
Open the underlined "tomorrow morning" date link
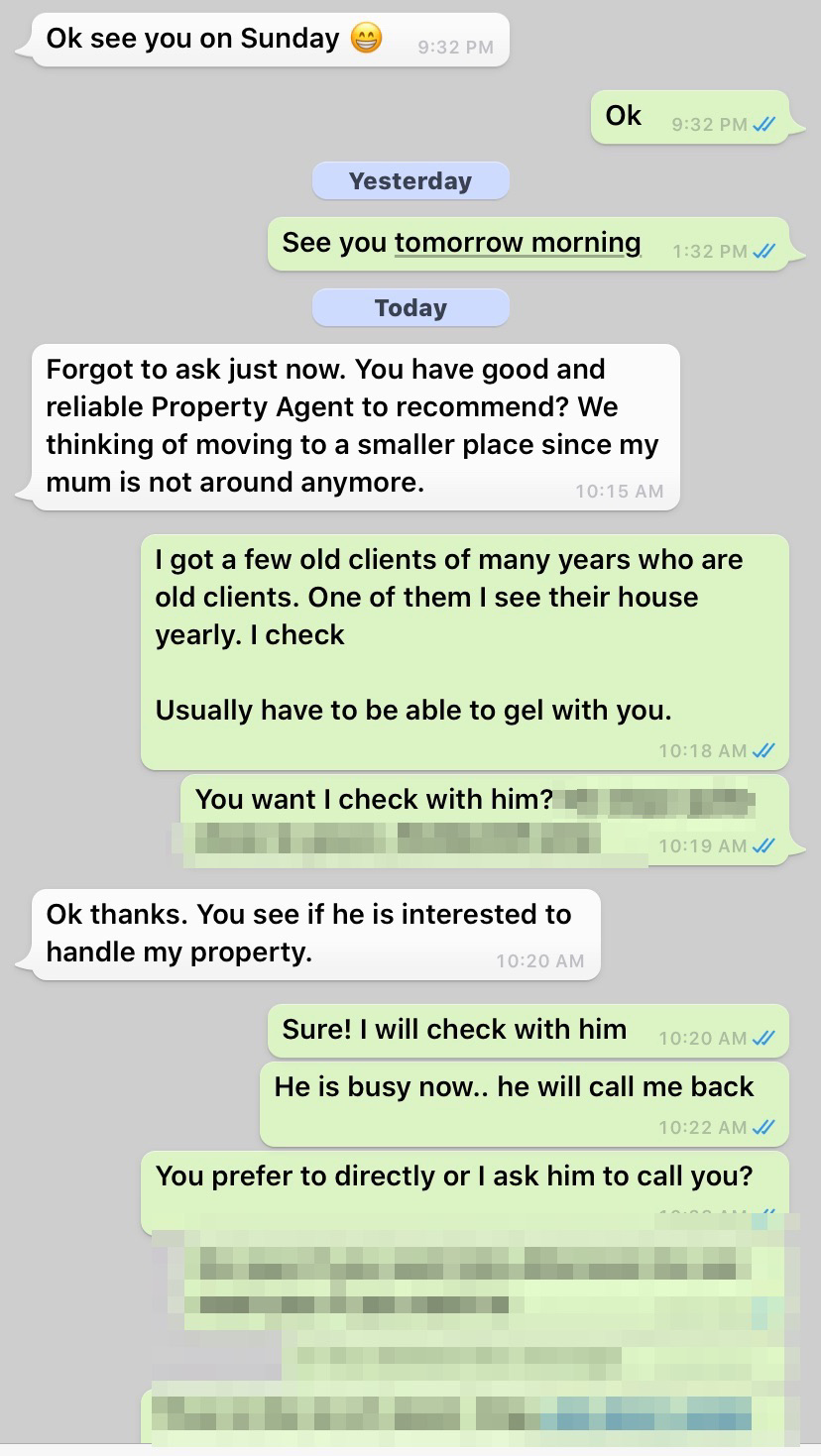(518, 243)
